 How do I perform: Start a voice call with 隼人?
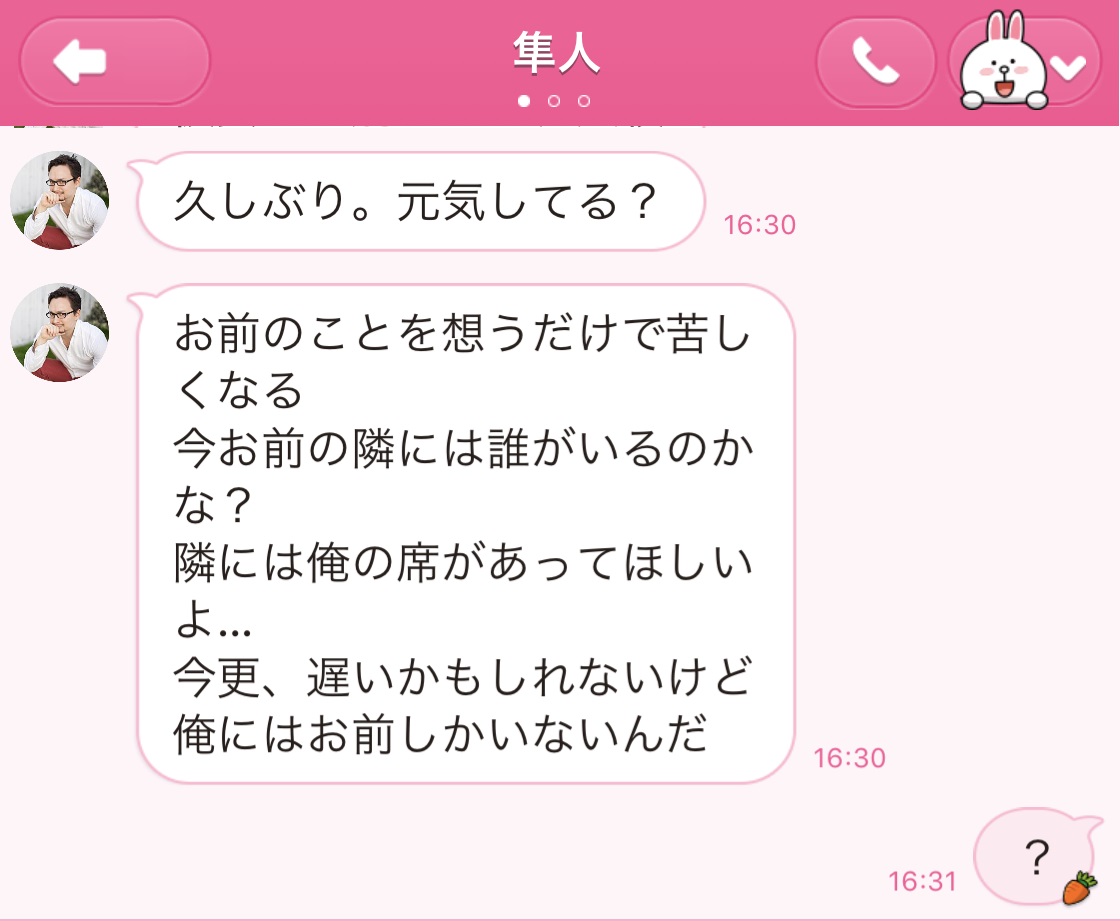click(875, 63)
